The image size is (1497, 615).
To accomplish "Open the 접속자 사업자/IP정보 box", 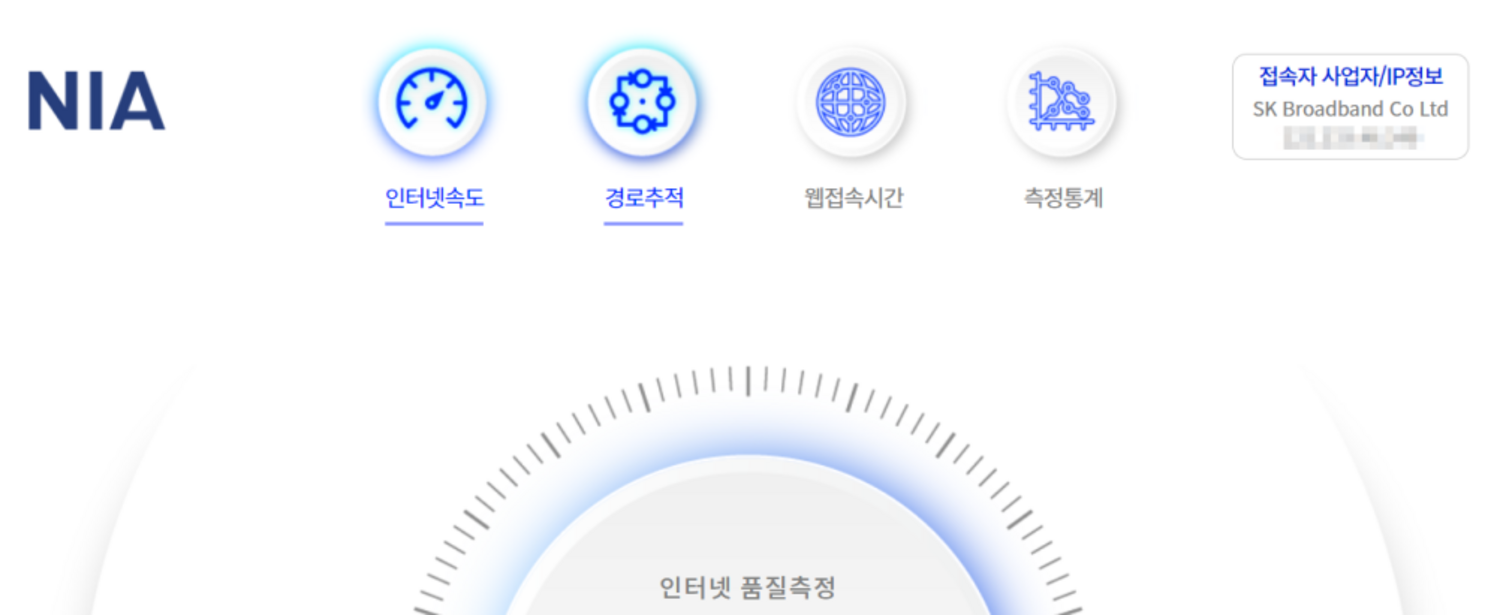I will pyautogui.click(x=1349, y=106).
